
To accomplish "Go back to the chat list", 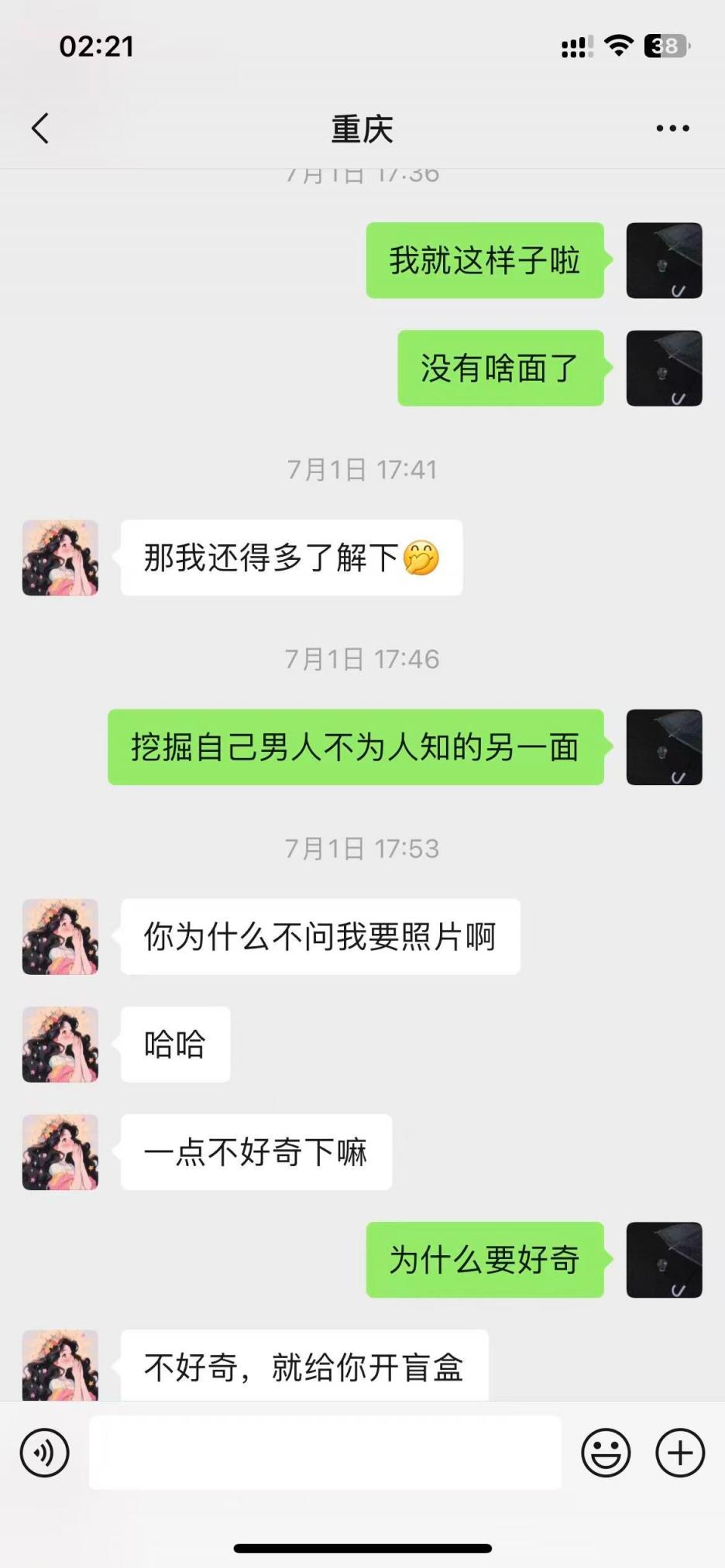I will [x=40, y=129].
